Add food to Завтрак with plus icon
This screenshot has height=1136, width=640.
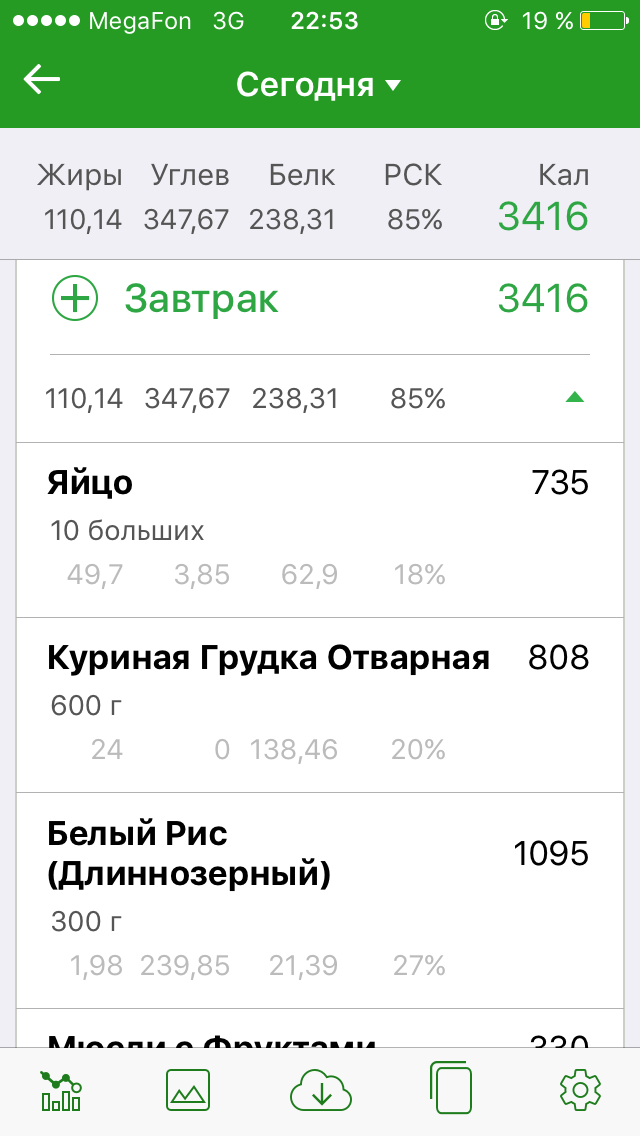click(75, 298)
